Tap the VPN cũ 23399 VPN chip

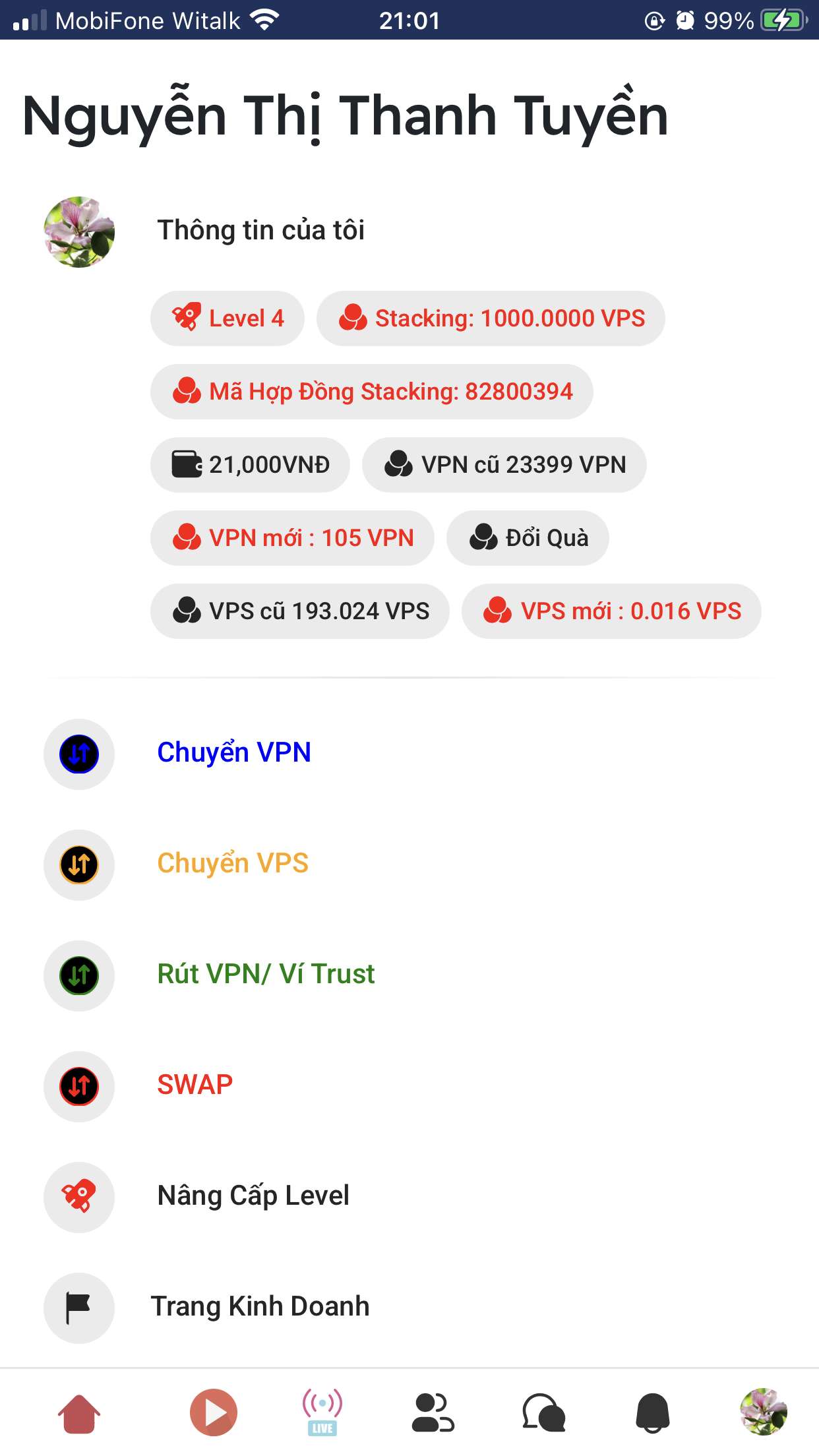tap(504, 465)
